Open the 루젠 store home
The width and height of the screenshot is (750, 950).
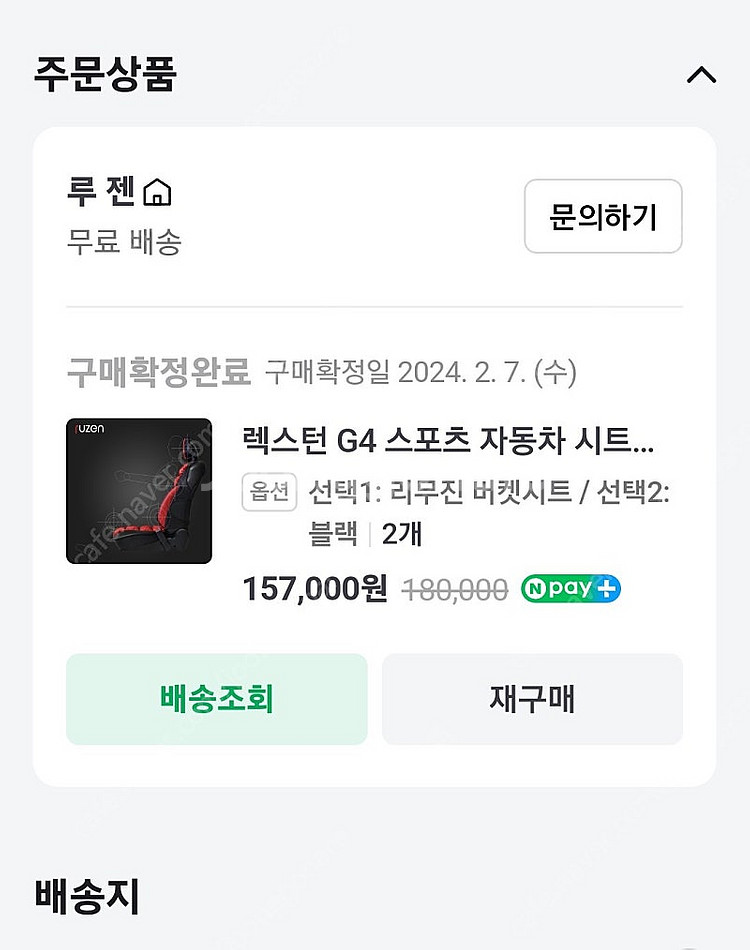coord(156,191)
